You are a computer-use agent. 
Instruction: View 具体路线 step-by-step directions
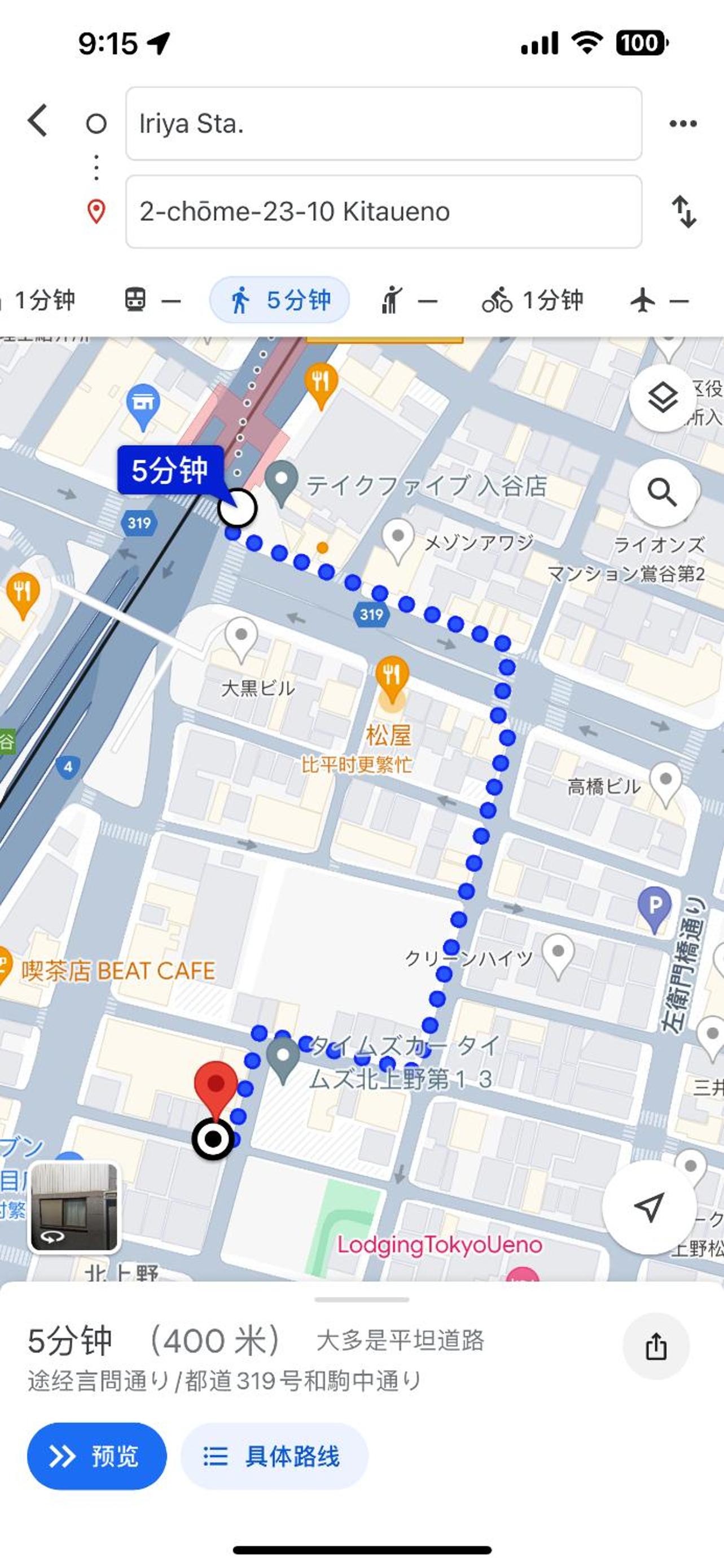point(274,1457)
